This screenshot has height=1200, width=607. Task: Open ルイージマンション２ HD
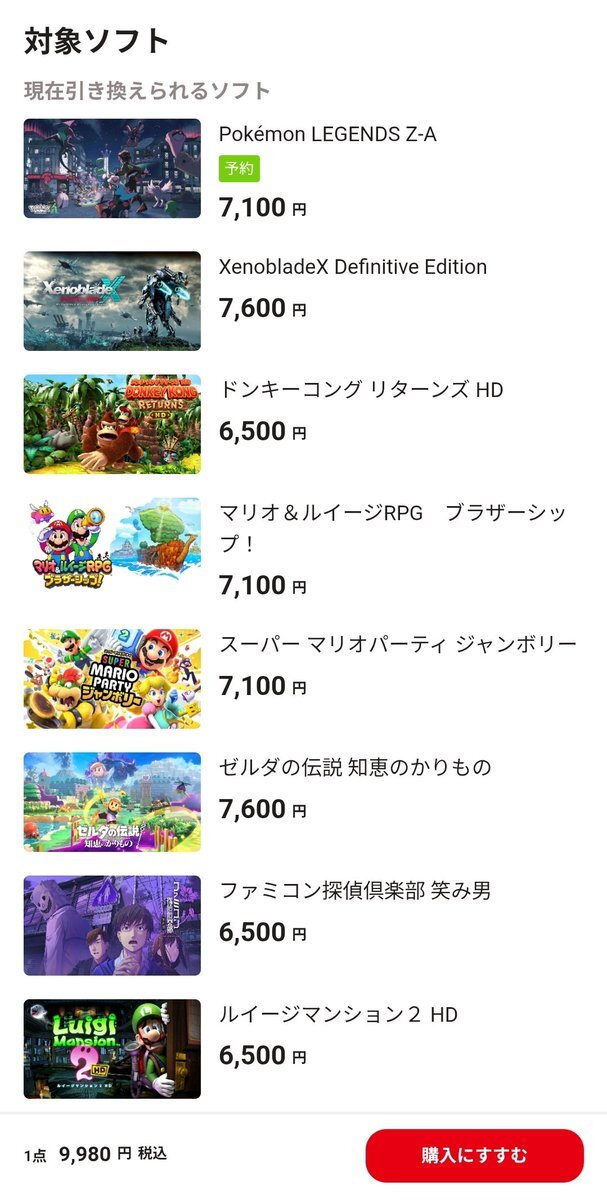tap(338, 1015)
